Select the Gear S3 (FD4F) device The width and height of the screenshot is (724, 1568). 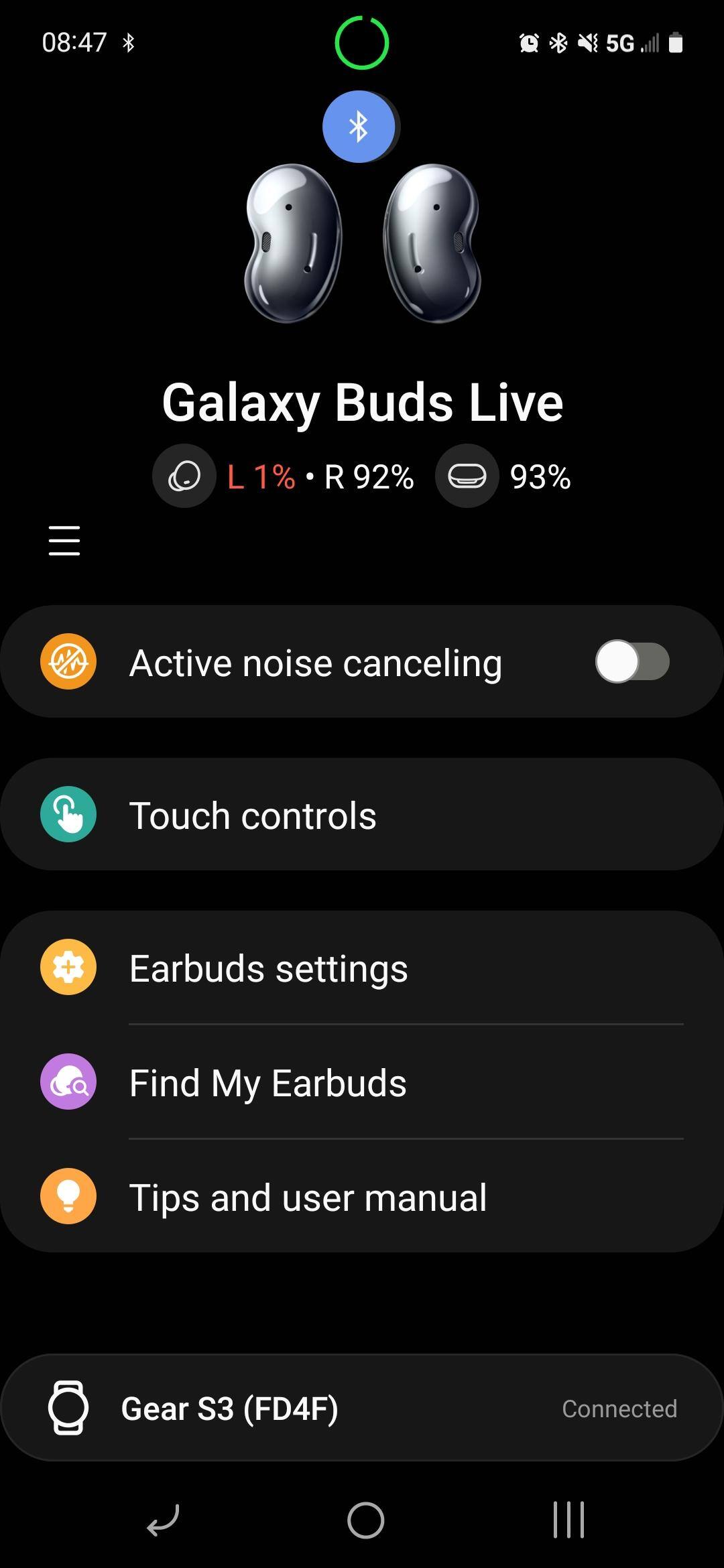362,1409
